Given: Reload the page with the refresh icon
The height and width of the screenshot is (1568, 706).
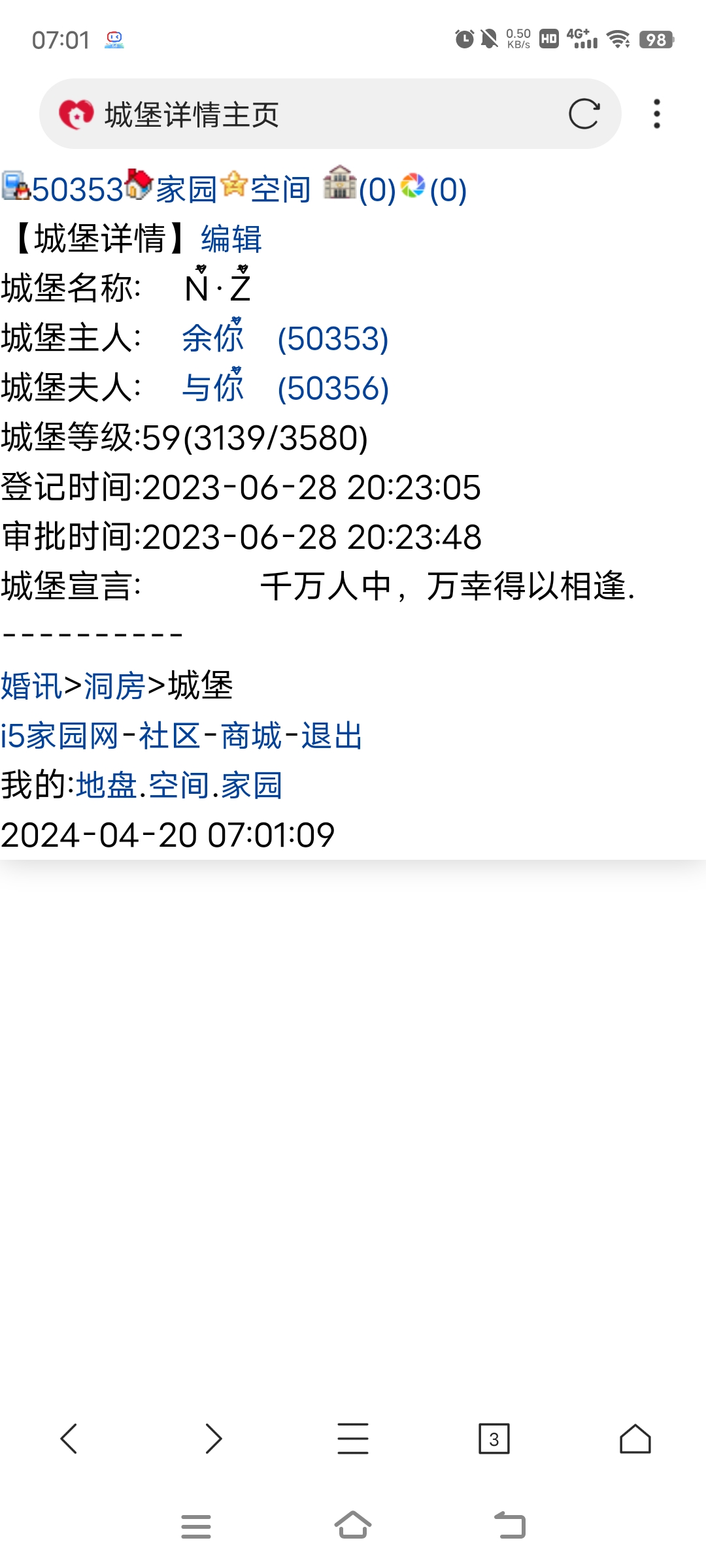Looking at the screenshot, I should pyautogui.click(x=584, y=114).
